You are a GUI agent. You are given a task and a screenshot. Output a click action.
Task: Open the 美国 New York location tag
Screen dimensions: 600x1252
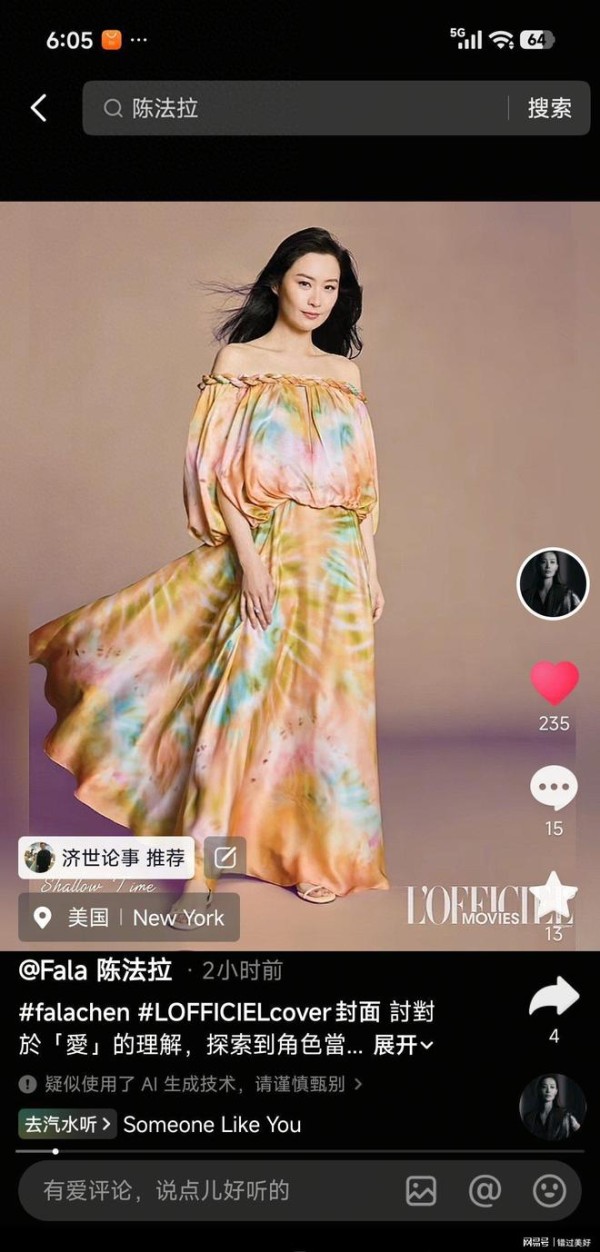pyautogui.click(x=129, y=917)
